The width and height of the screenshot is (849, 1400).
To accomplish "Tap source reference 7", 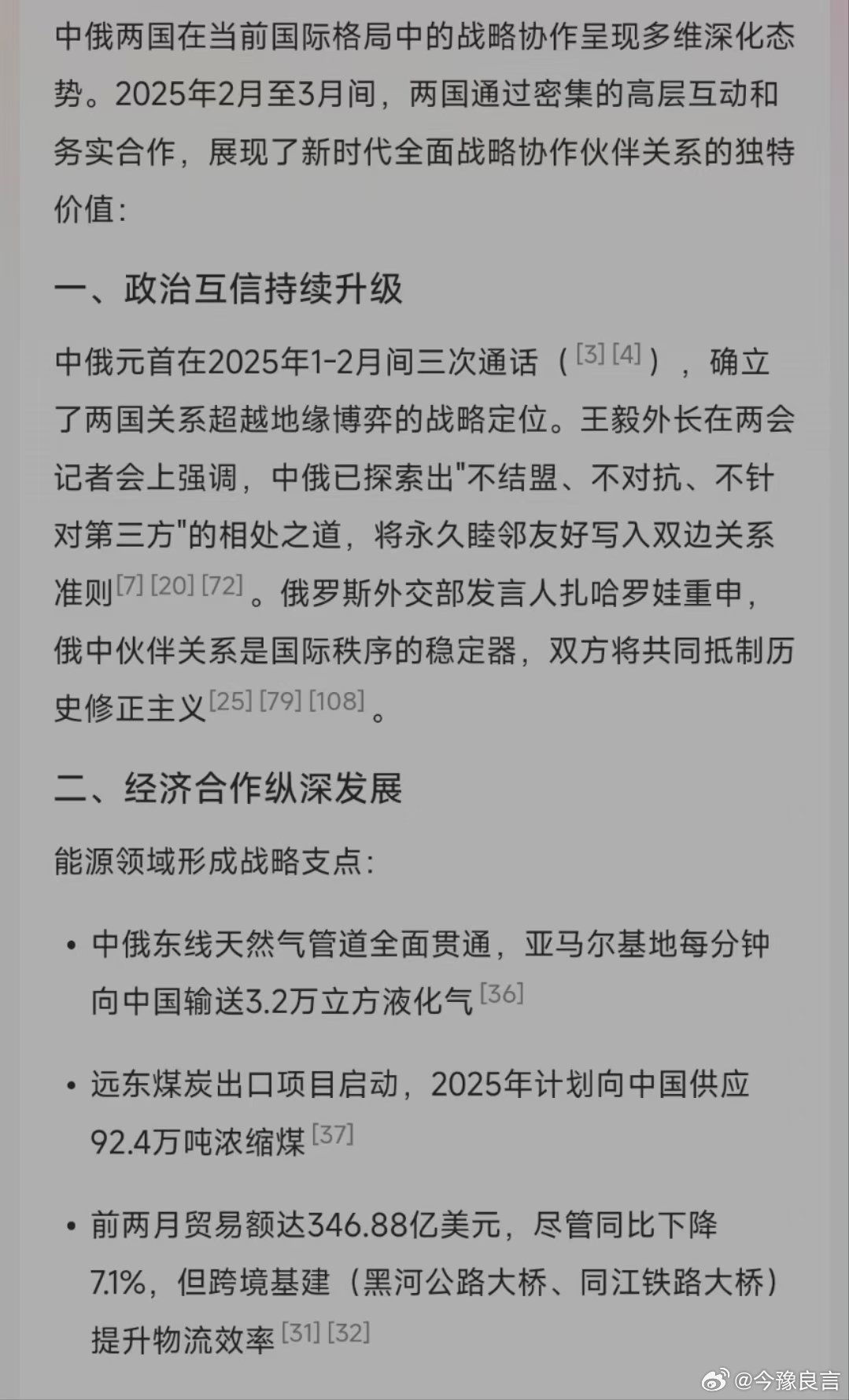I will (x=130, y=586).
